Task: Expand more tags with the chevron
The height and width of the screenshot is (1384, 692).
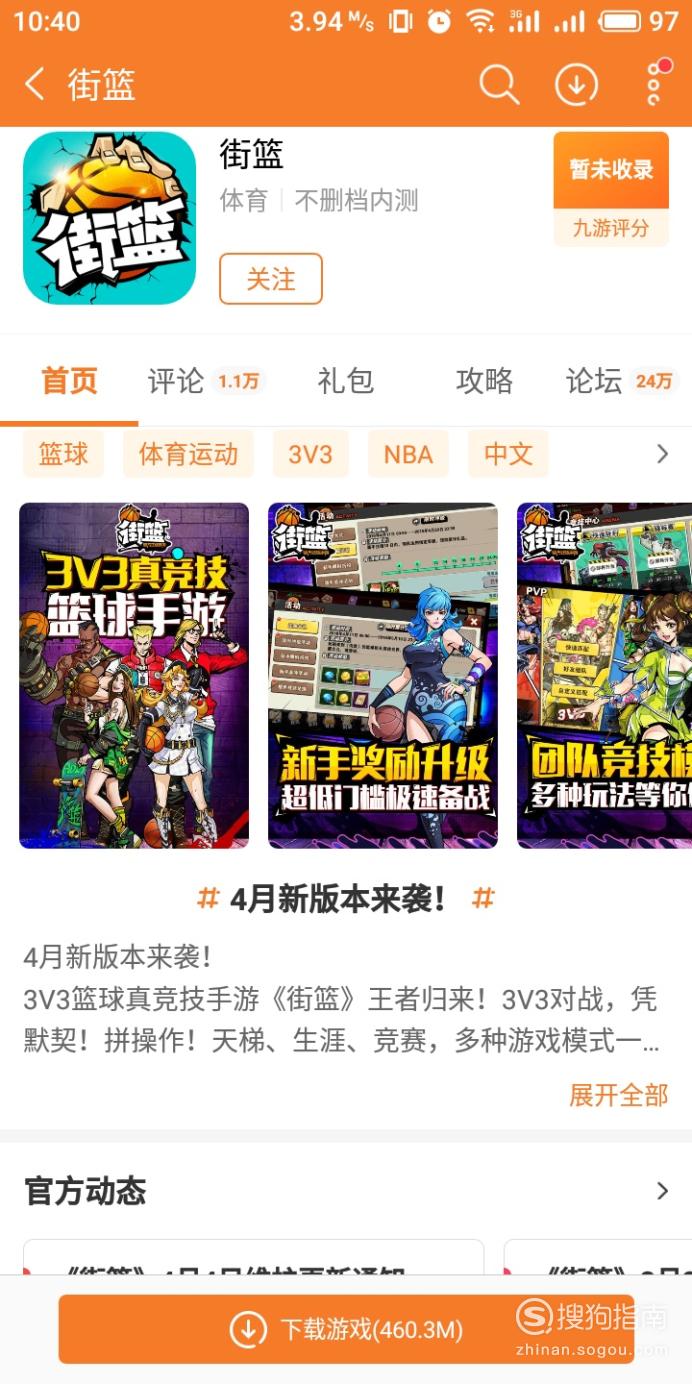Action: coord(662,454)
